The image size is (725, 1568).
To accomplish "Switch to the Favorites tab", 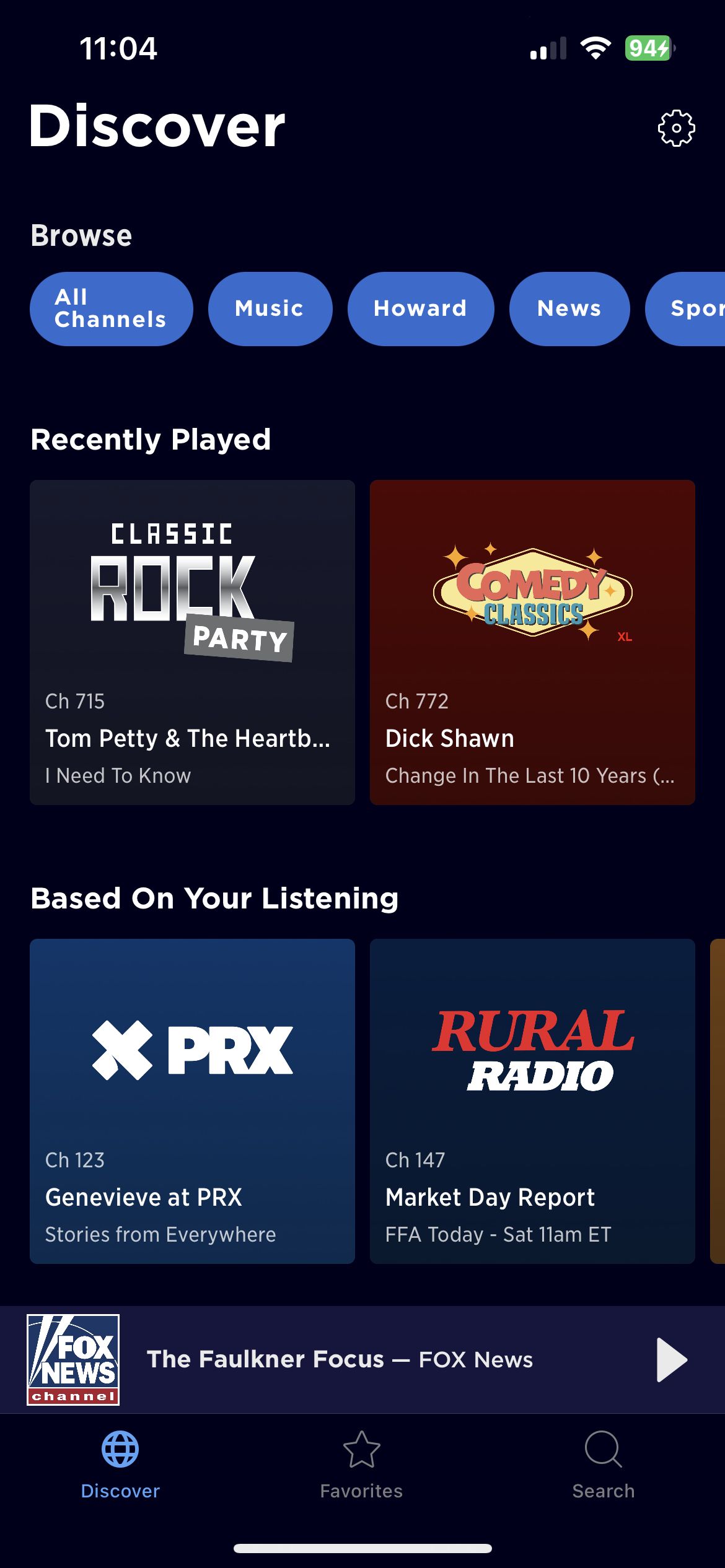I will coord(362,1465).
